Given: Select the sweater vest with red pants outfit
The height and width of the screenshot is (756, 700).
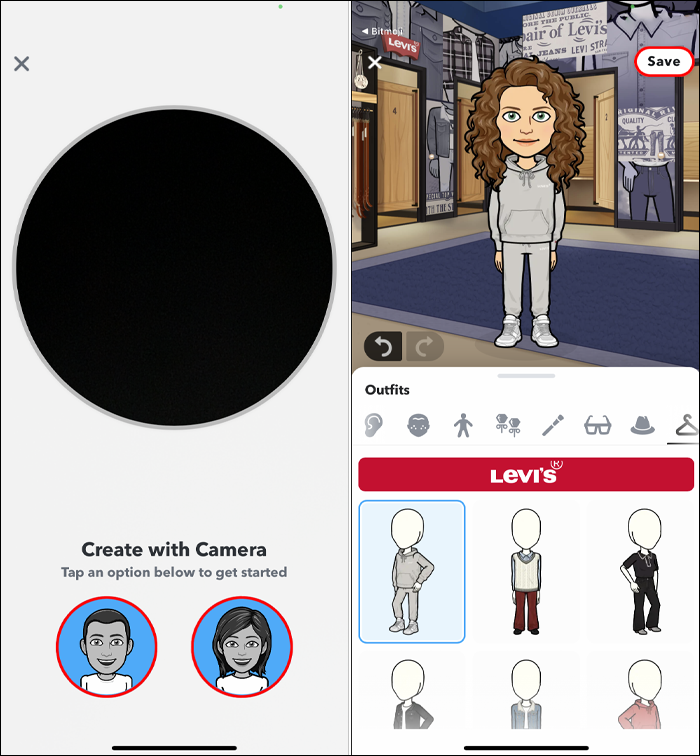Looking at the screenshot, I should 526,571.
